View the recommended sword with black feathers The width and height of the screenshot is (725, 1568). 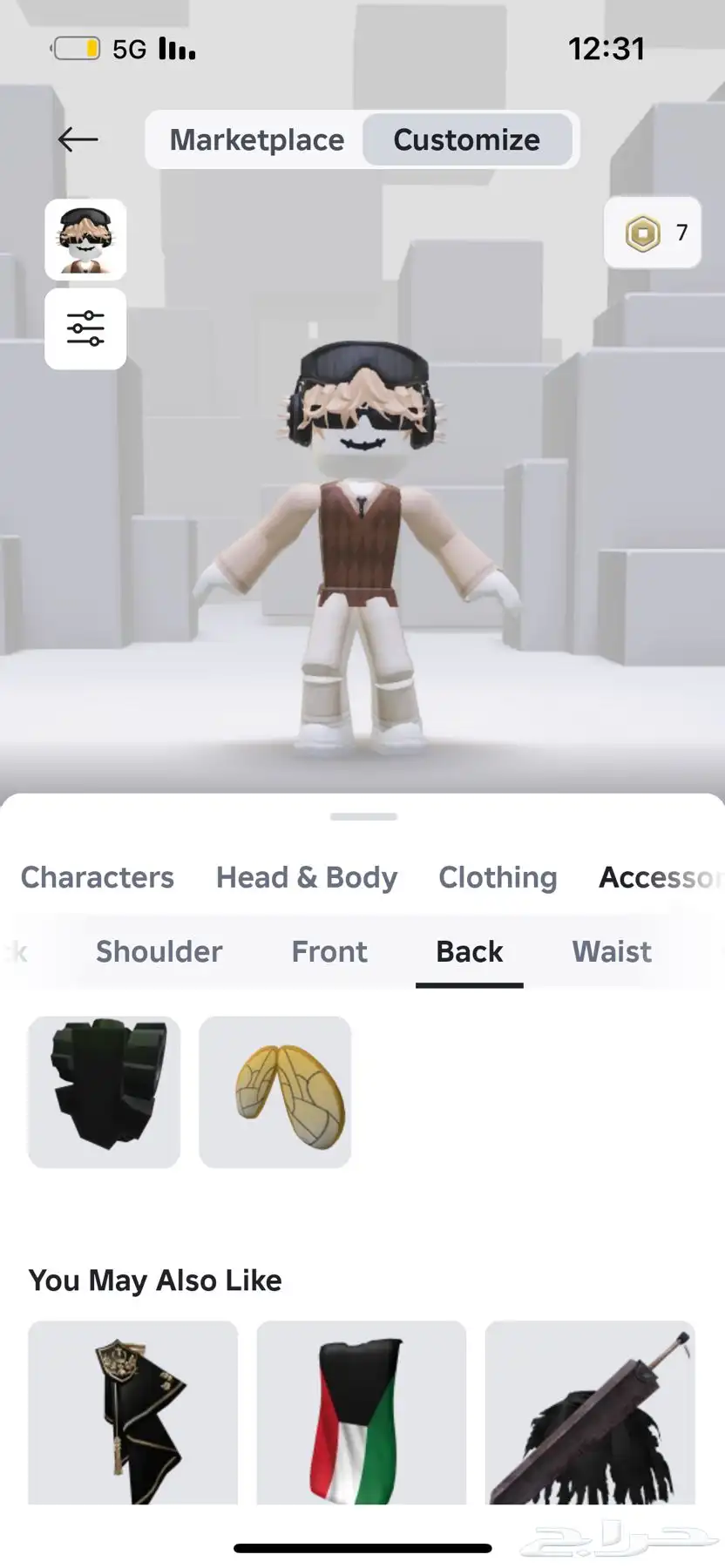(590, 1412)
